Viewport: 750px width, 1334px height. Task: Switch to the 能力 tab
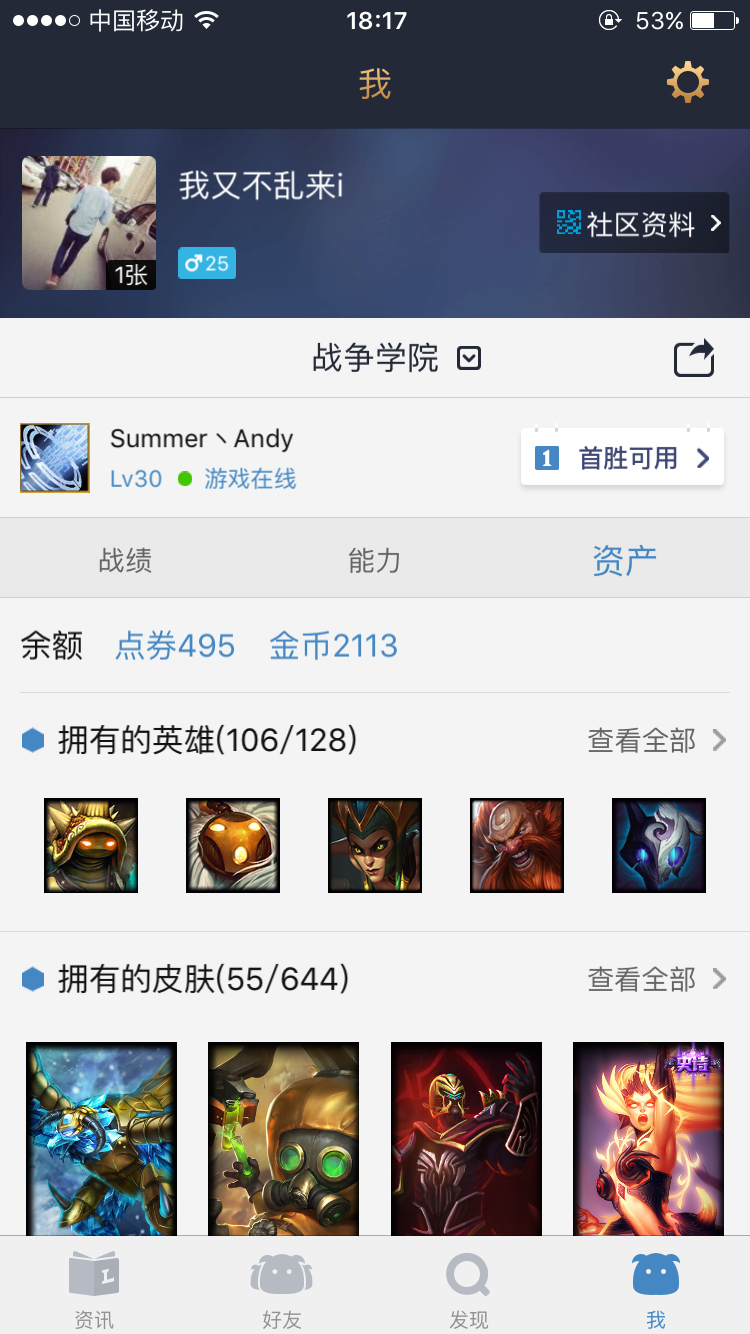(375, 560)
